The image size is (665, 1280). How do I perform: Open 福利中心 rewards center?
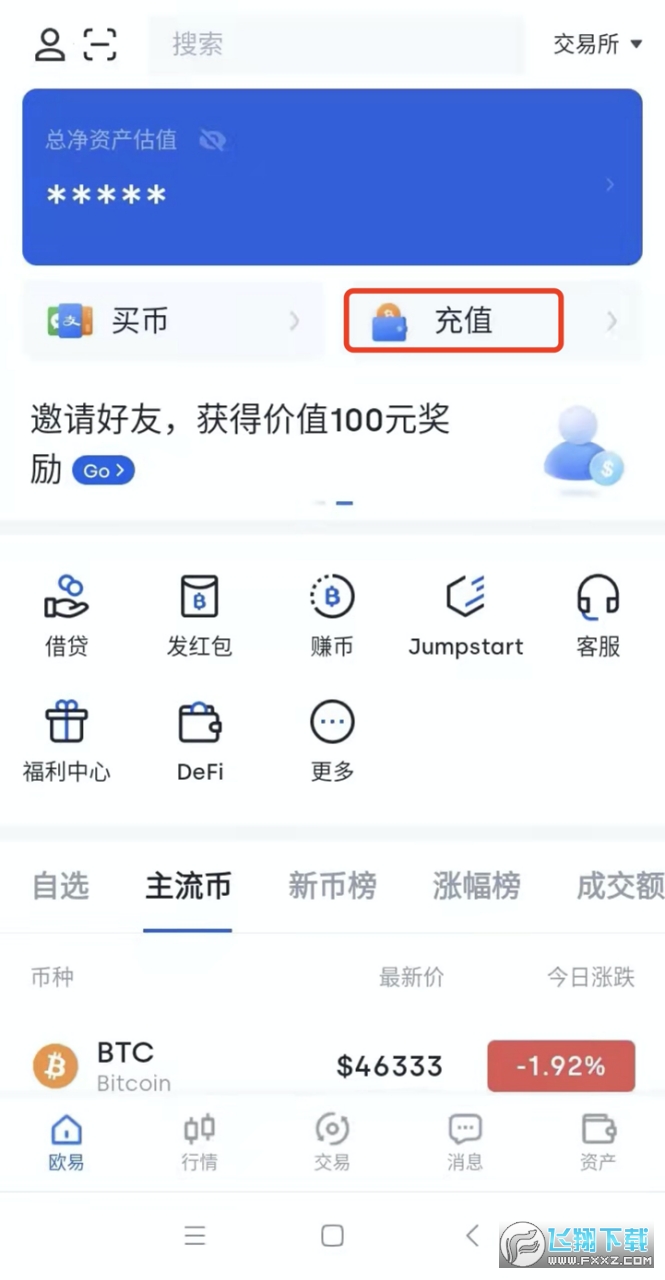[x=66, y=740]
